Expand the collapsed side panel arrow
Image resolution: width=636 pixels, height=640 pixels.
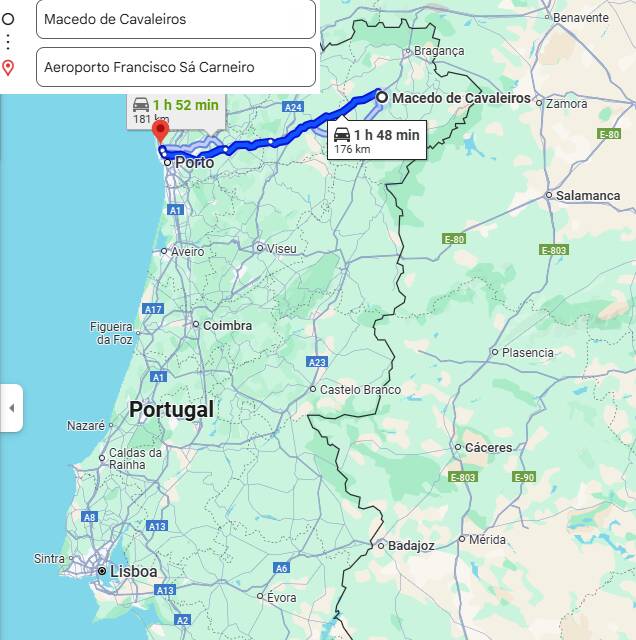click(11, 408)
